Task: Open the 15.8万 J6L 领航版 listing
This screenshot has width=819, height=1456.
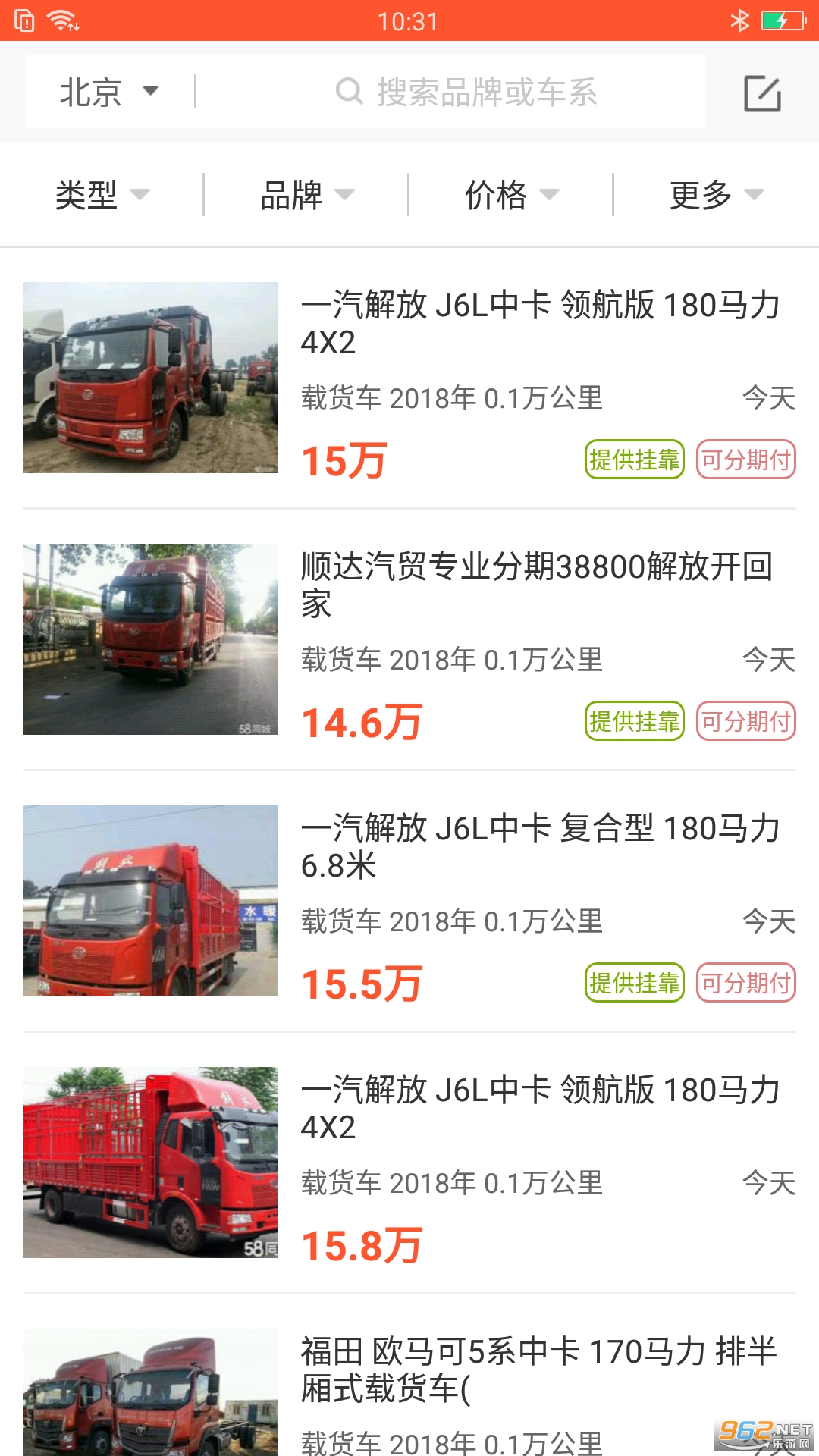Action: 539,1109
